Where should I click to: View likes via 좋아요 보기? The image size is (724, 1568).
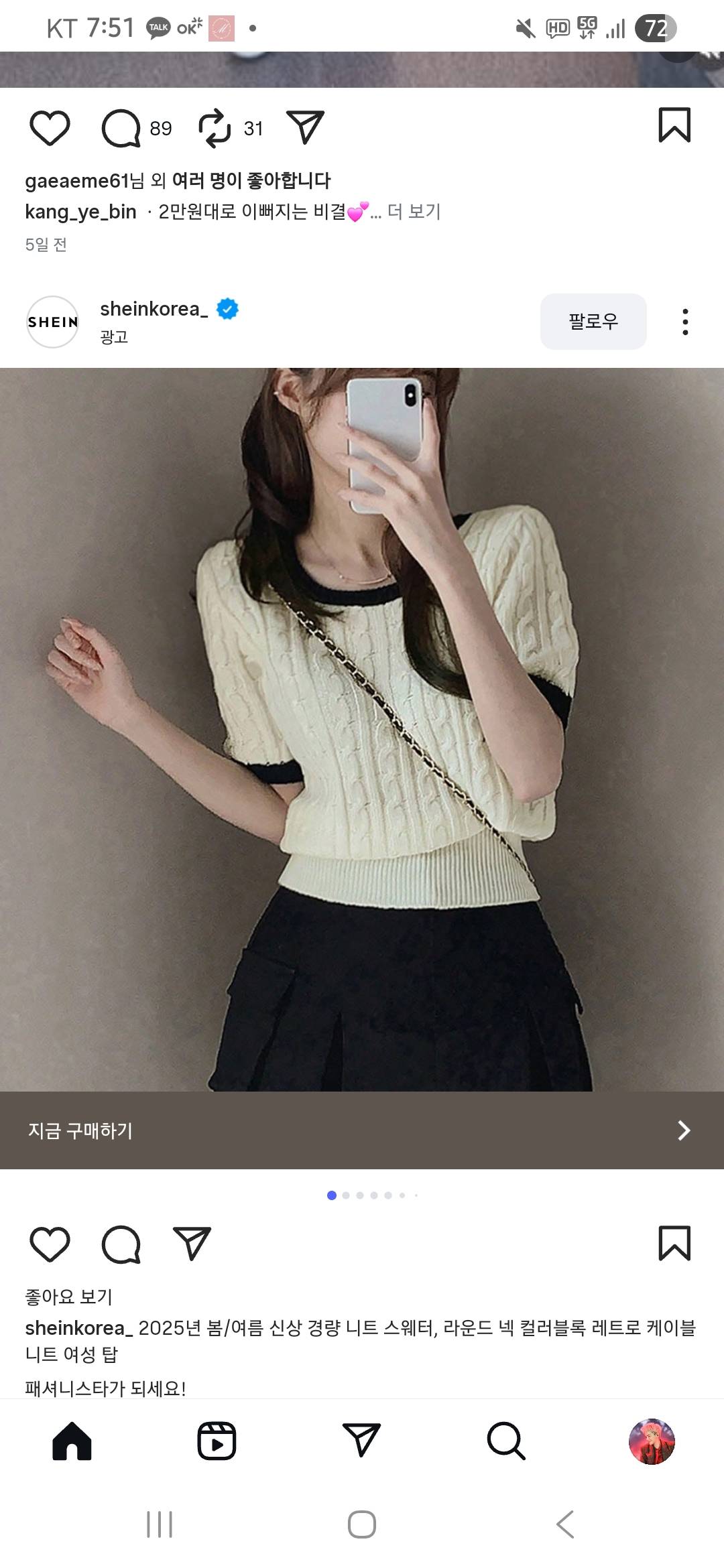click(68, 1297)
